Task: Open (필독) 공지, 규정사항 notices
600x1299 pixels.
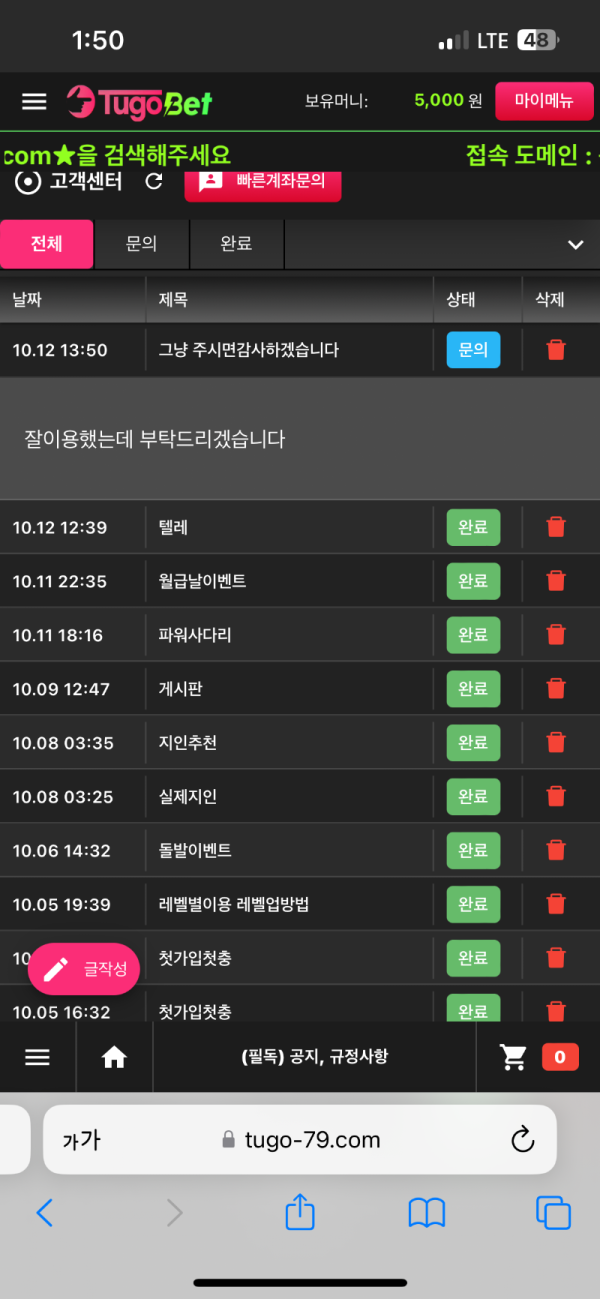Action: coord(314,1057)
